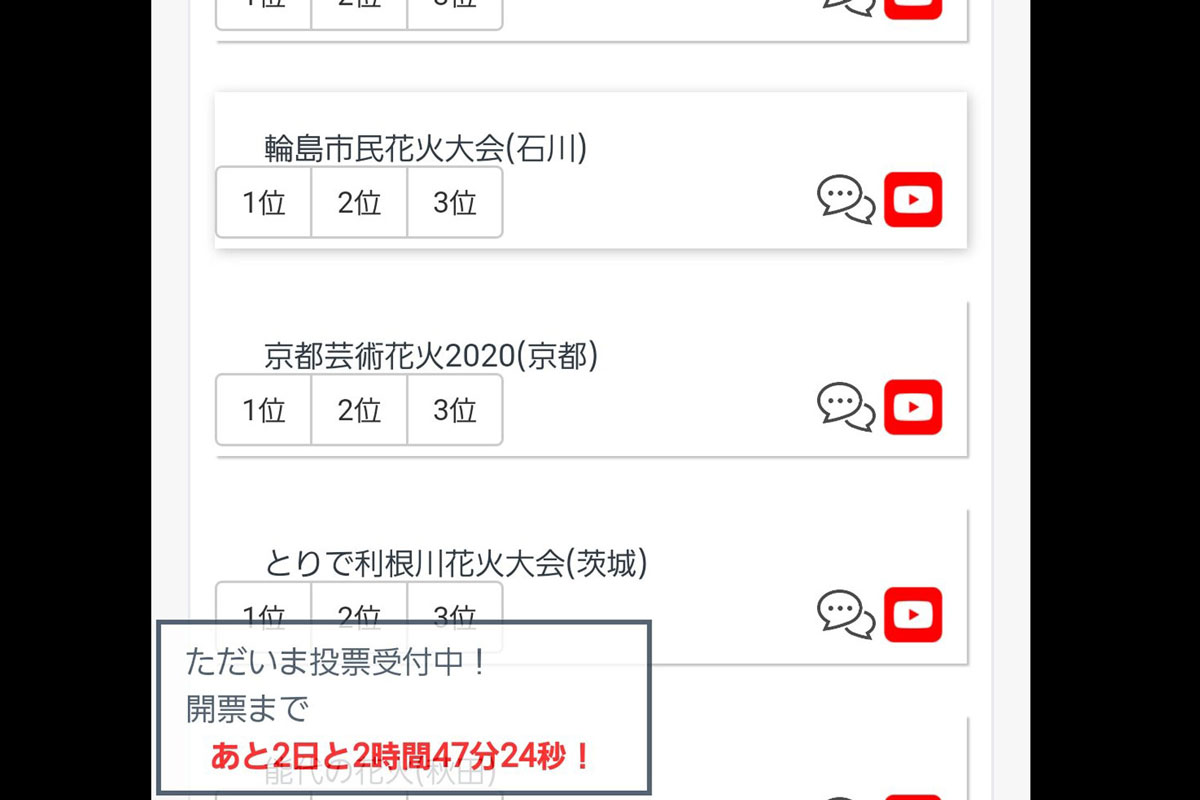This screenshot has width=1200, height=800.
Task: Choose 3位 for 輪島市民花火大会
Action: pos(454,203)
